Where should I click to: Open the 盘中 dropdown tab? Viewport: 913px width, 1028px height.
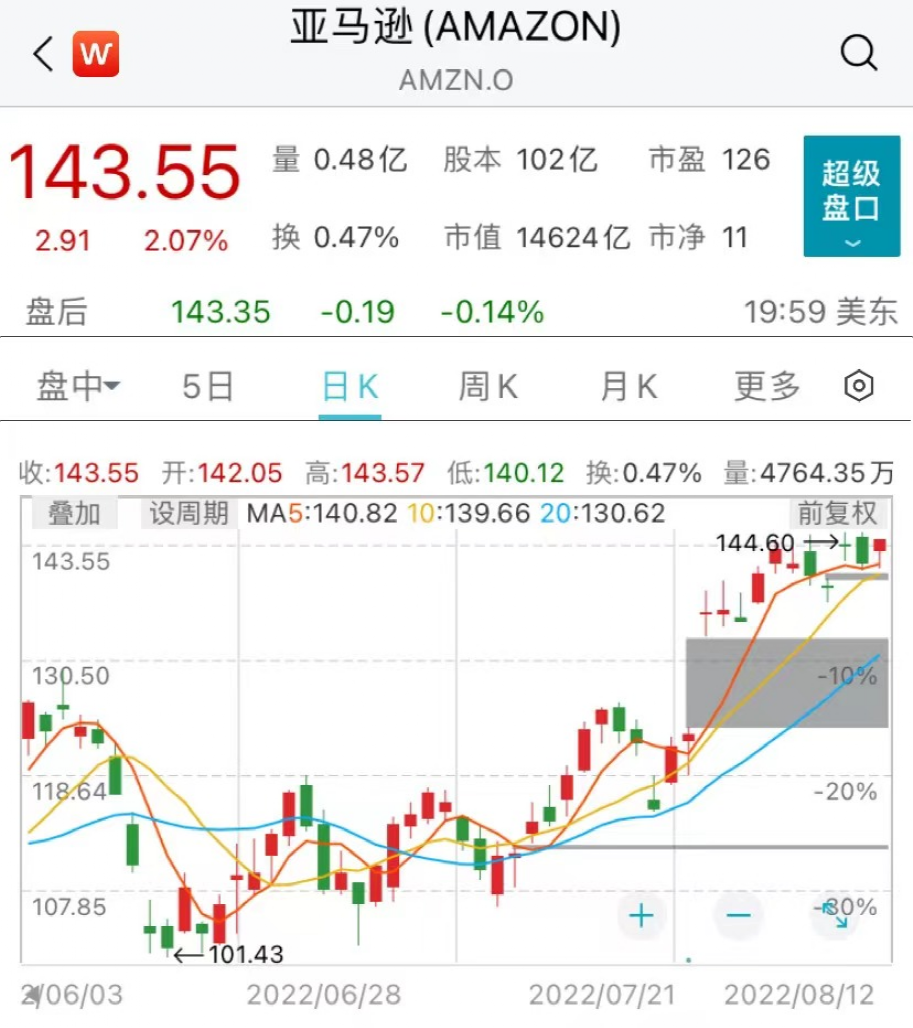78,386
